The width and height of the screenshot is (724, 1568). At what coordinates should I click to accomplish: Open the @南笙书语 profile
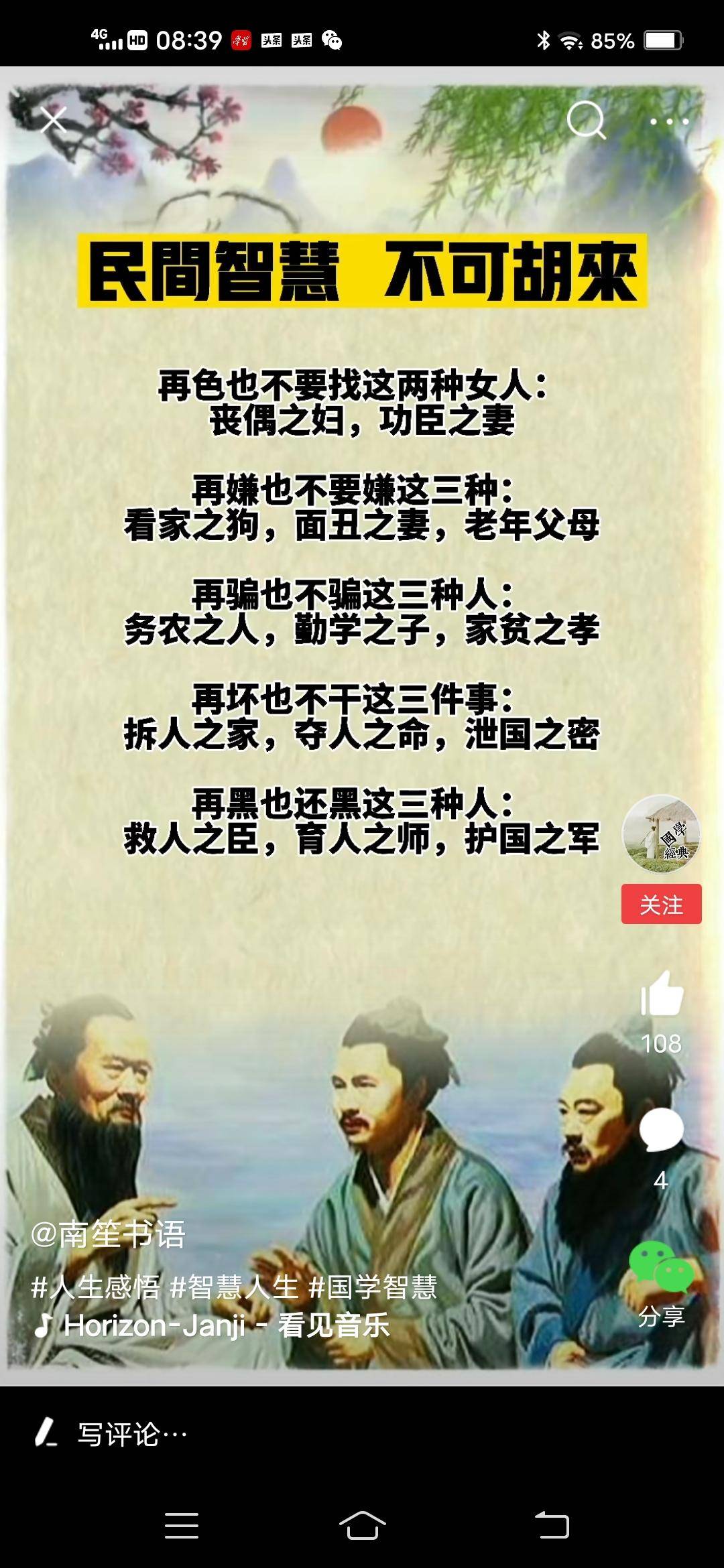coord(109,1234)
